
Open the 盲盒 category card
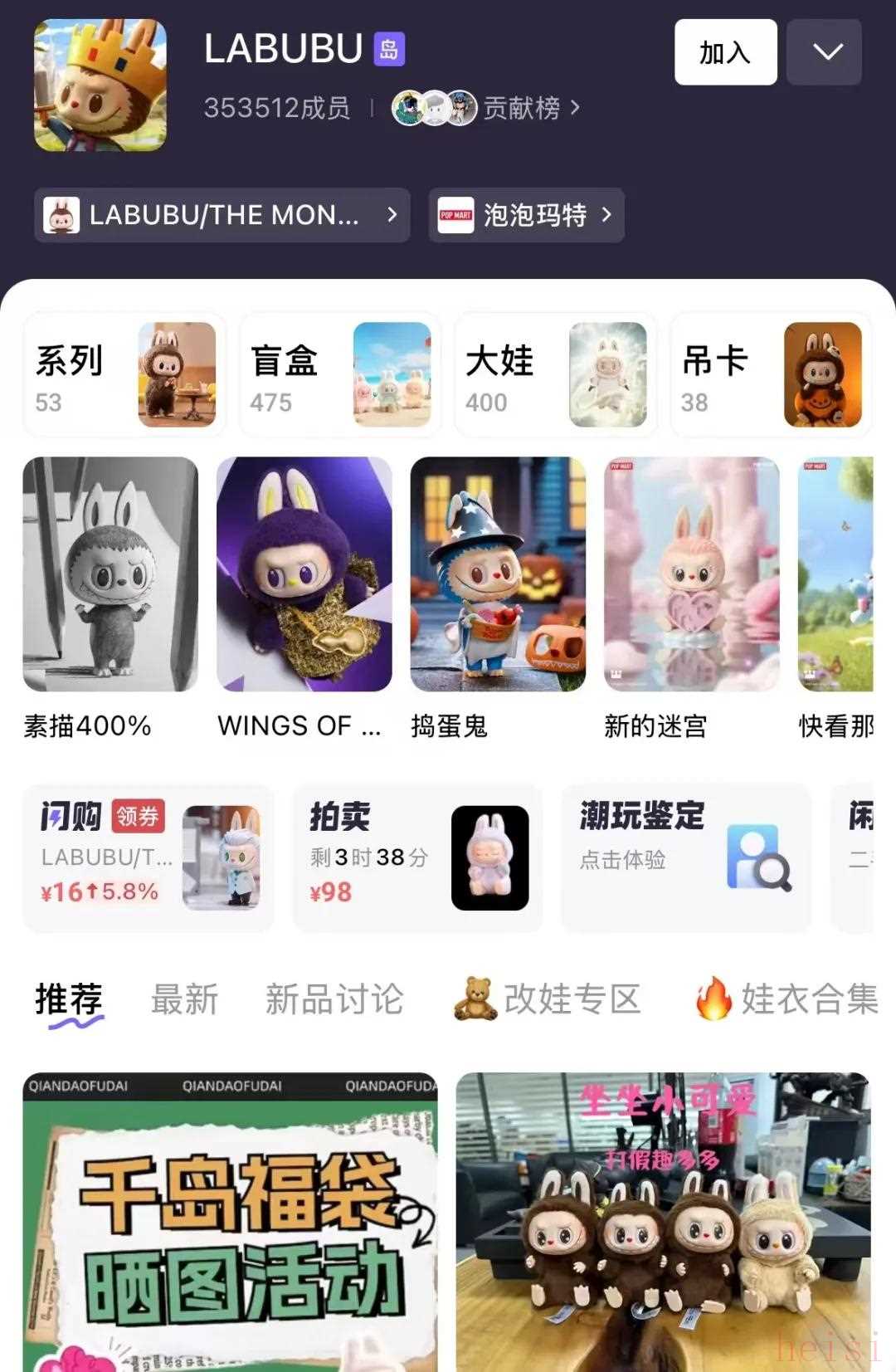pos(340,374)
